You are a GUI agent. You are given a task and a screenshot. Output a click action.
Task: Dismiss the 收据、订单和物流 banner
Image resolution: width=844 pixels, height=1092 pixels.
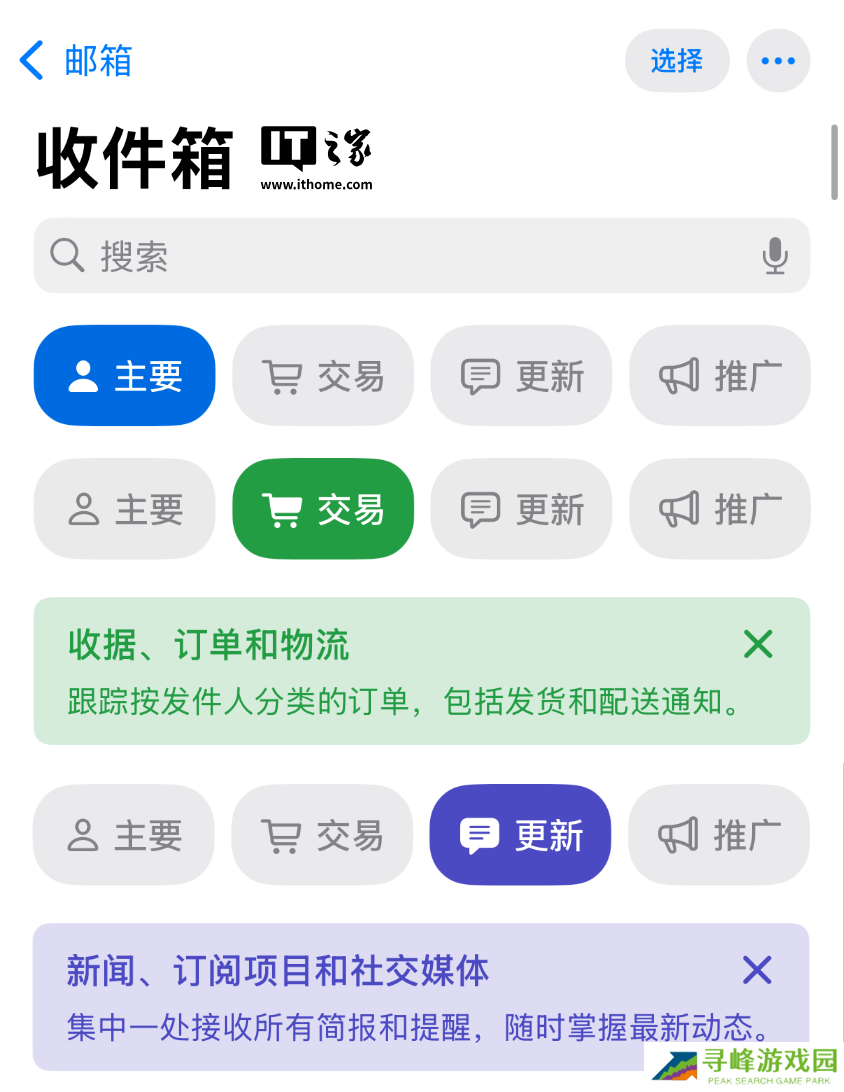coord(758,644)
